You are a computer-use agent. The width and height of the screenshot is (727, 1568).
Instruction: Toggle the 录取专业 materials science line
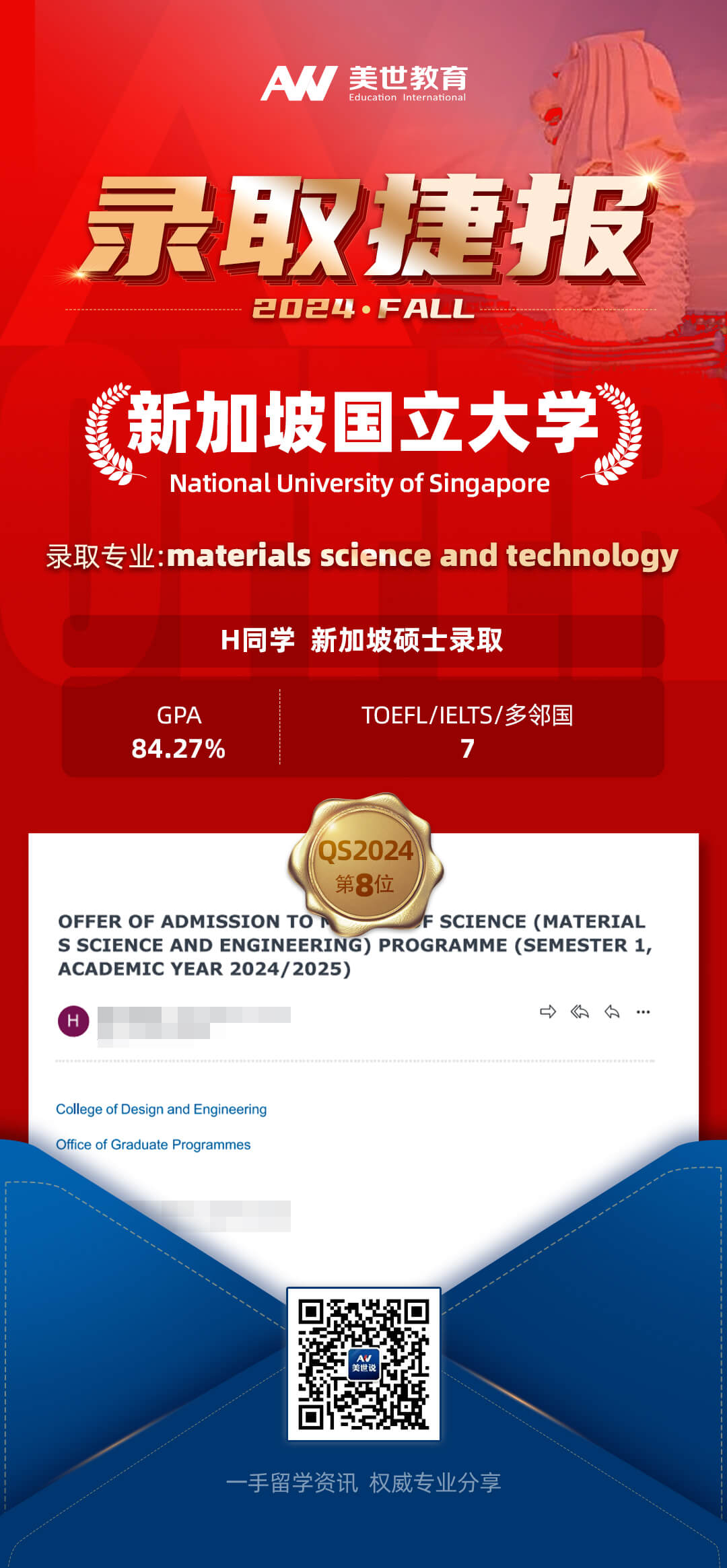[363, 557]
